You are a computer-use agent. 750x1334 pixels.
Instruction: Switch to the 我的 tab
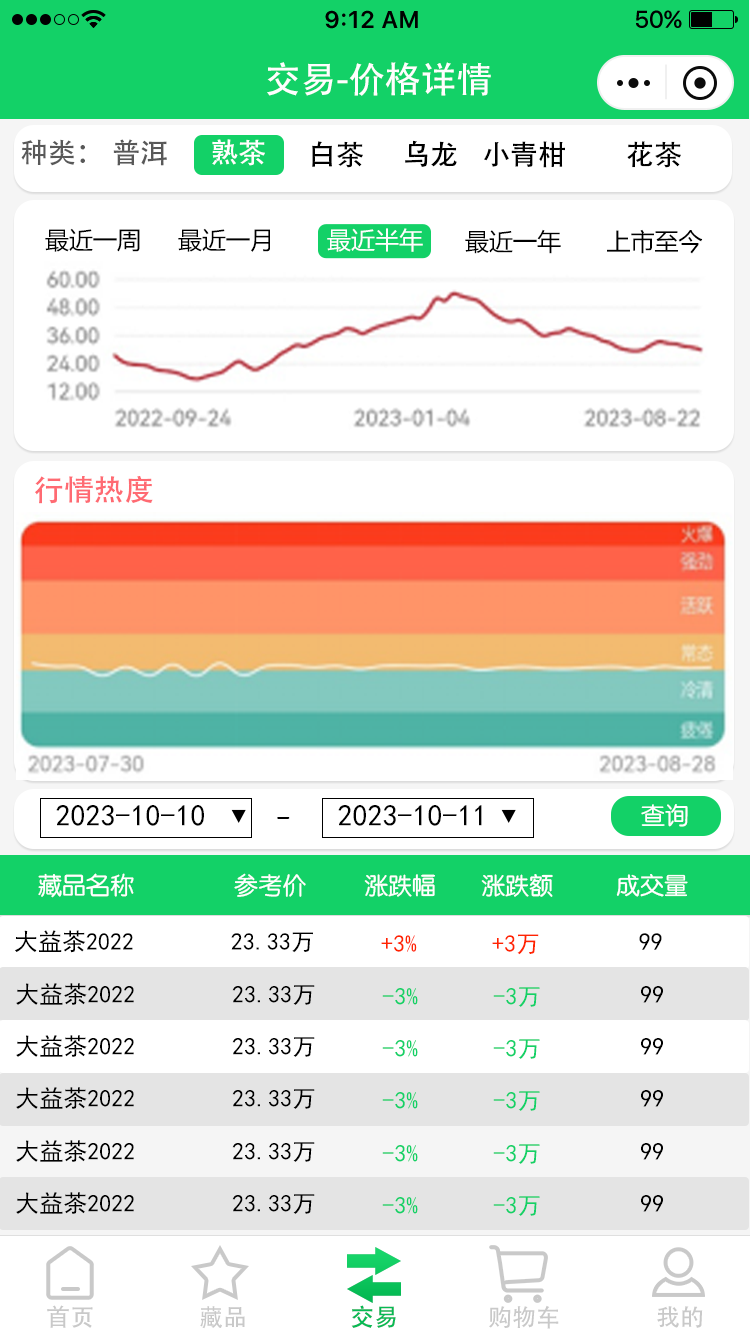[679, 1287]
